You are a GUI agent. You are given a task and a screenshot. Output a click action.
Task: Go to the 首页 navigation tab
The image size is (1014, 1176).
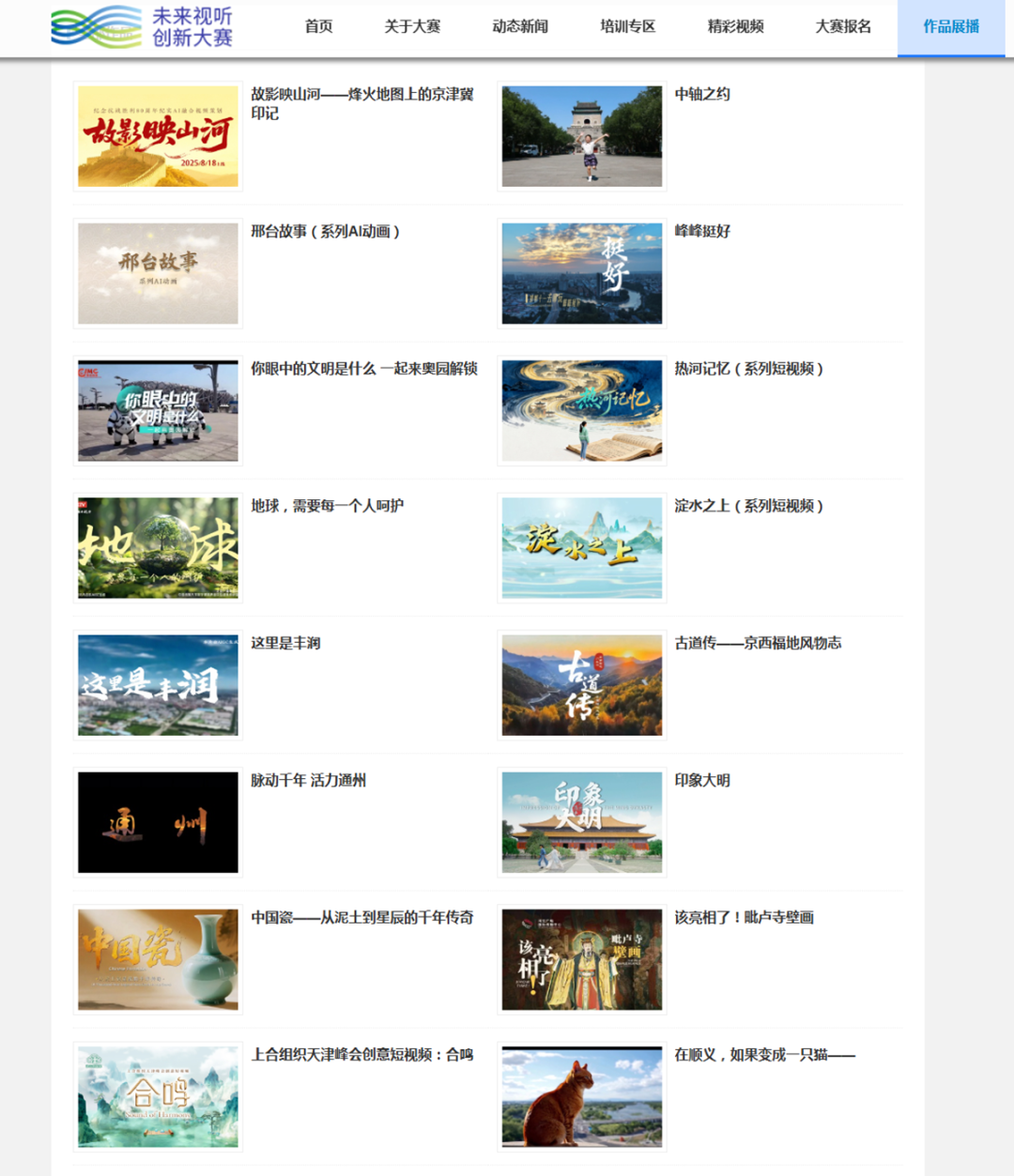318,26
